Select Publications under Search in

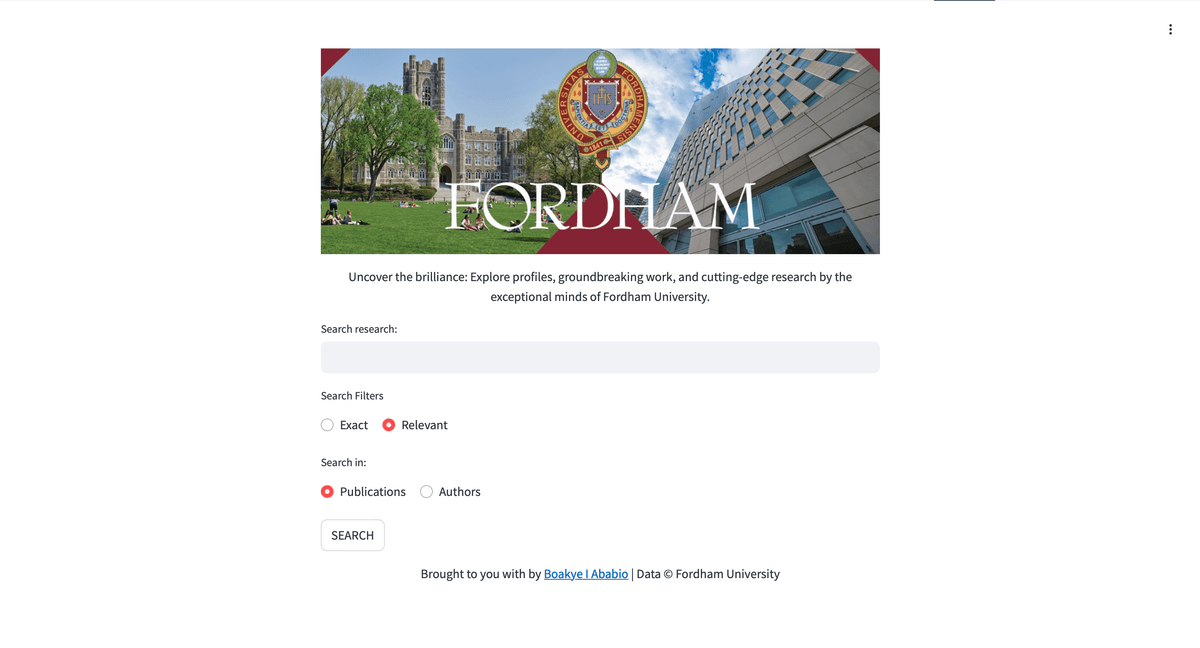(328, 492)
